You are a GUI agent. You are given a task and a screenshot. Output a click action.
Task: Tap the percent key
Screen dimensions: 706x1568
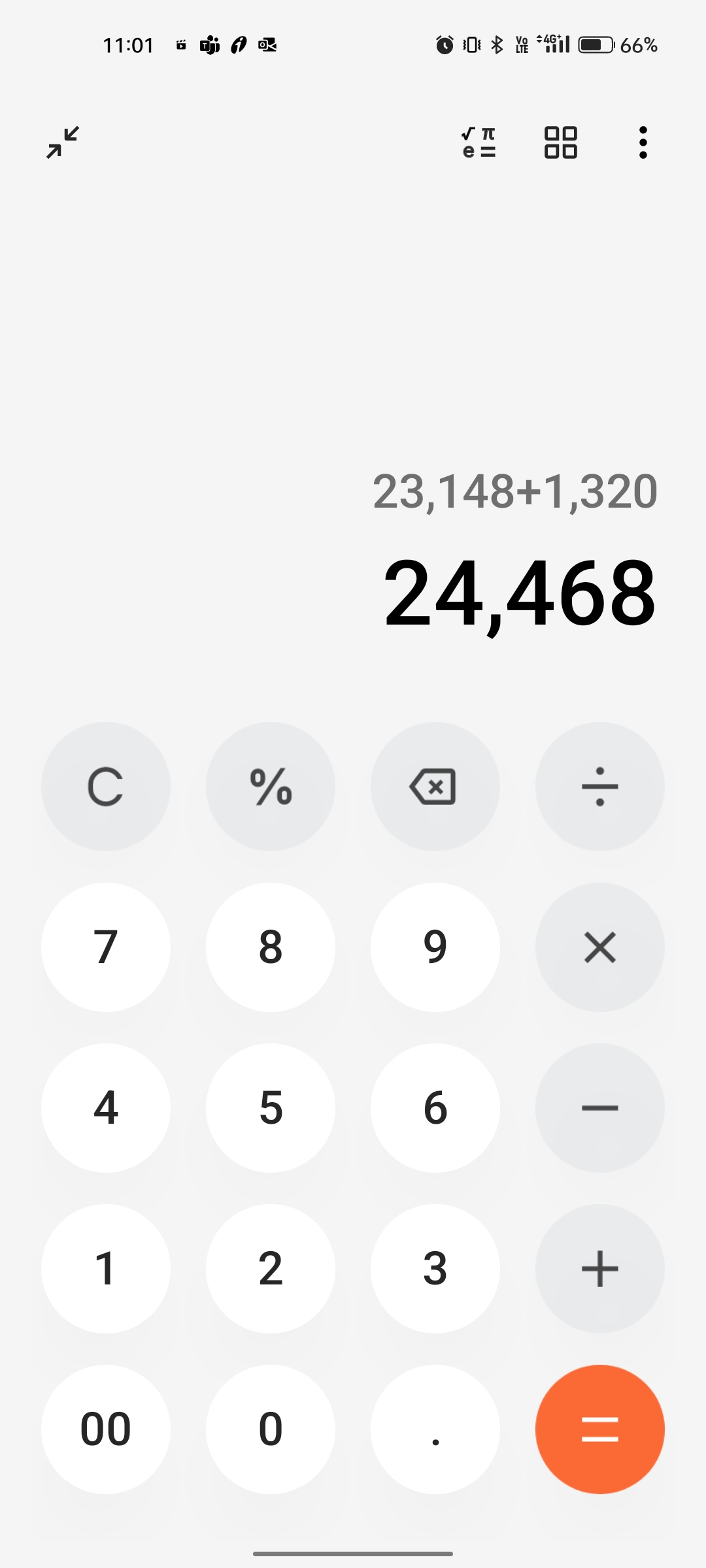point(271,787)
